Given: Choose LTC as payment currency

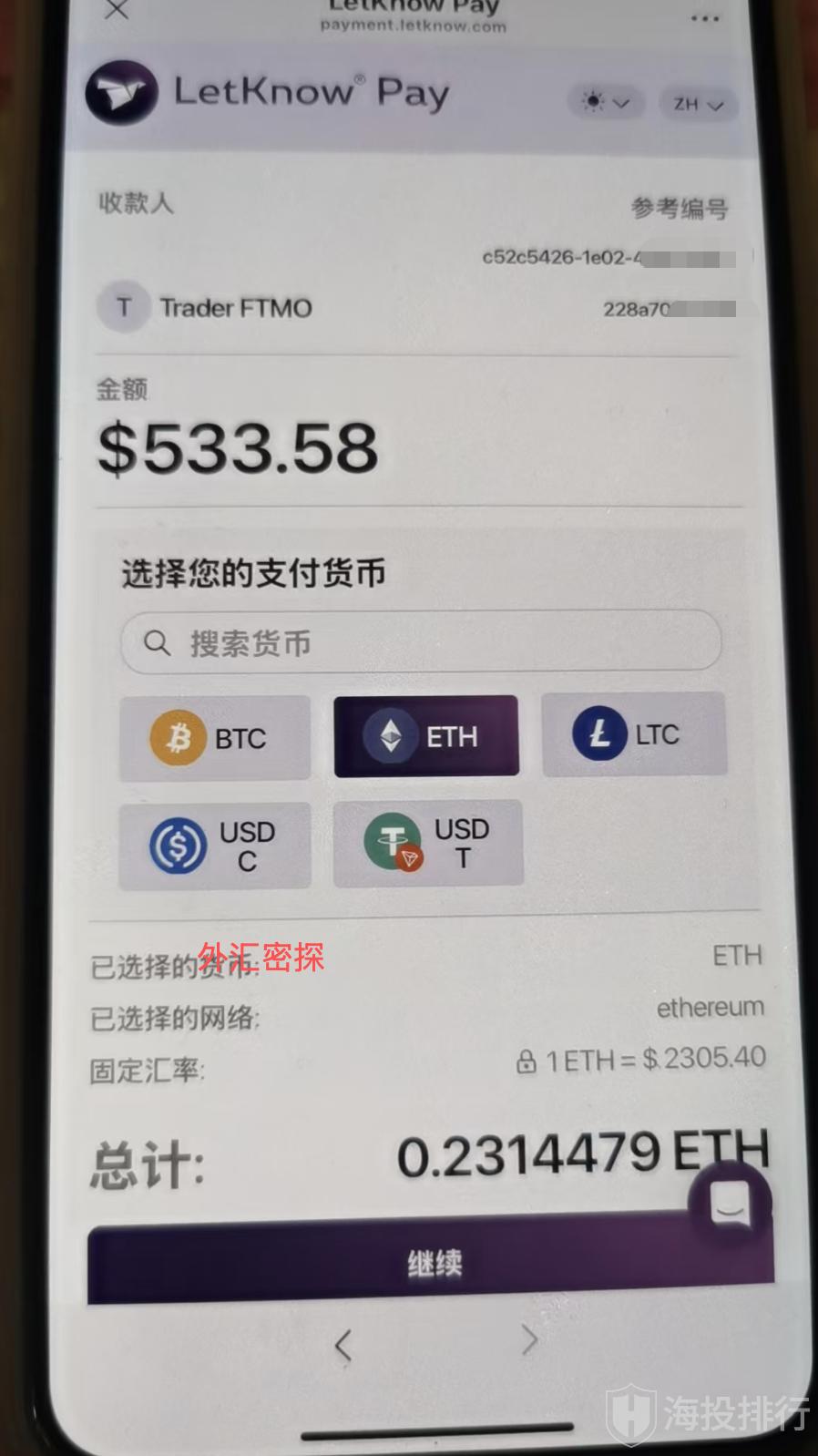Looking at the screenshot, I should click(x=634, y=733).
